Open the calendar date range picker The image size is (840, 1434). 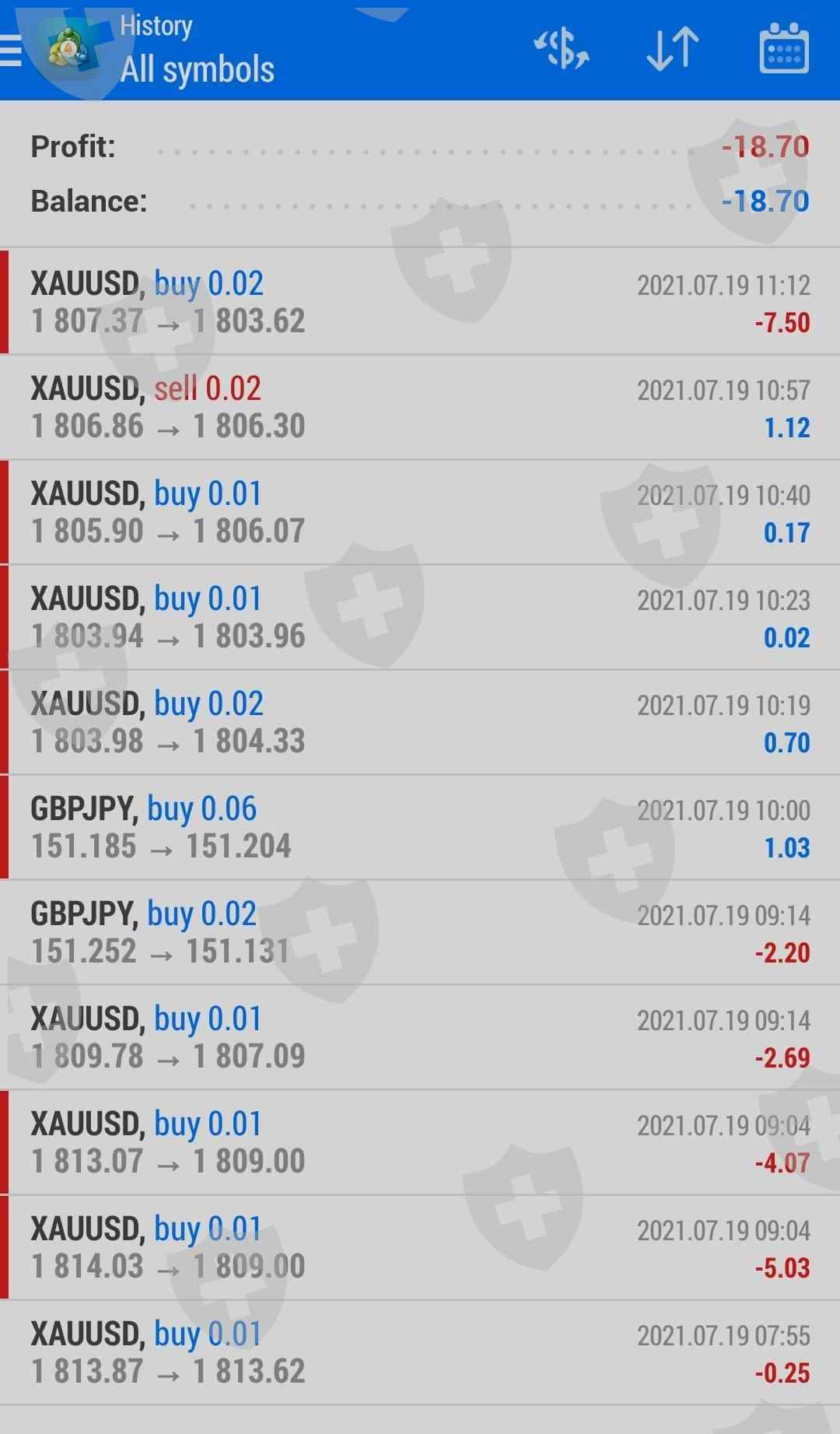click(783, 48)
